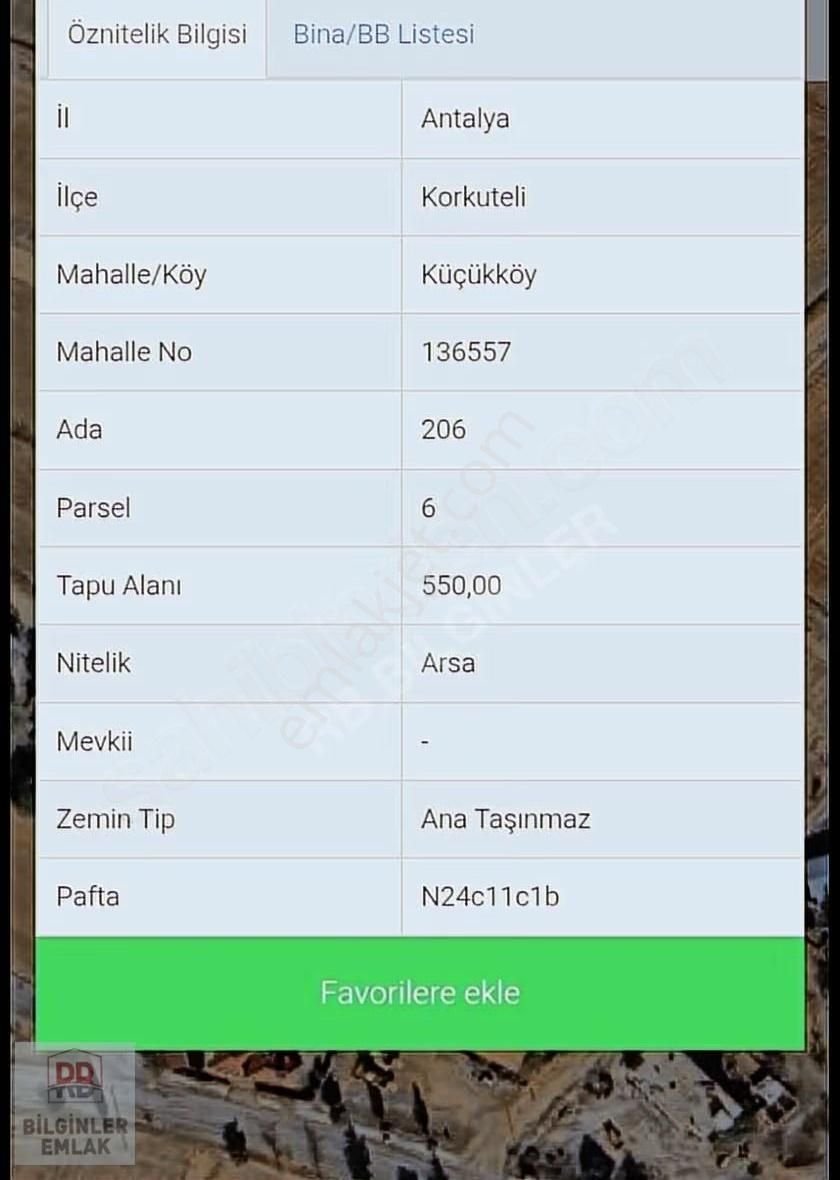
Task: Click the İl row label
Action: [63, 118]
